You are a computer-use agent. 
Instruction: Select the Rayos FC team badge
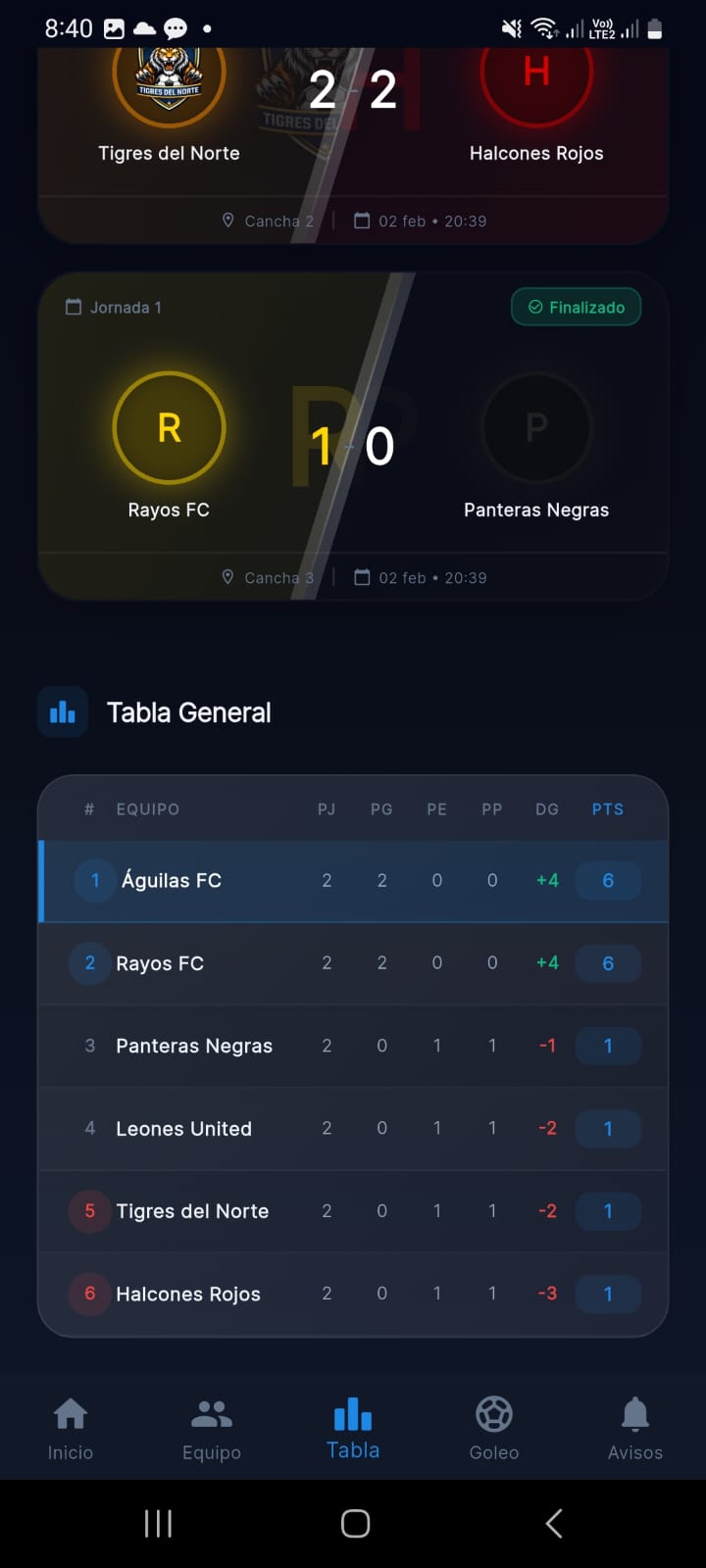pos(169,428)
